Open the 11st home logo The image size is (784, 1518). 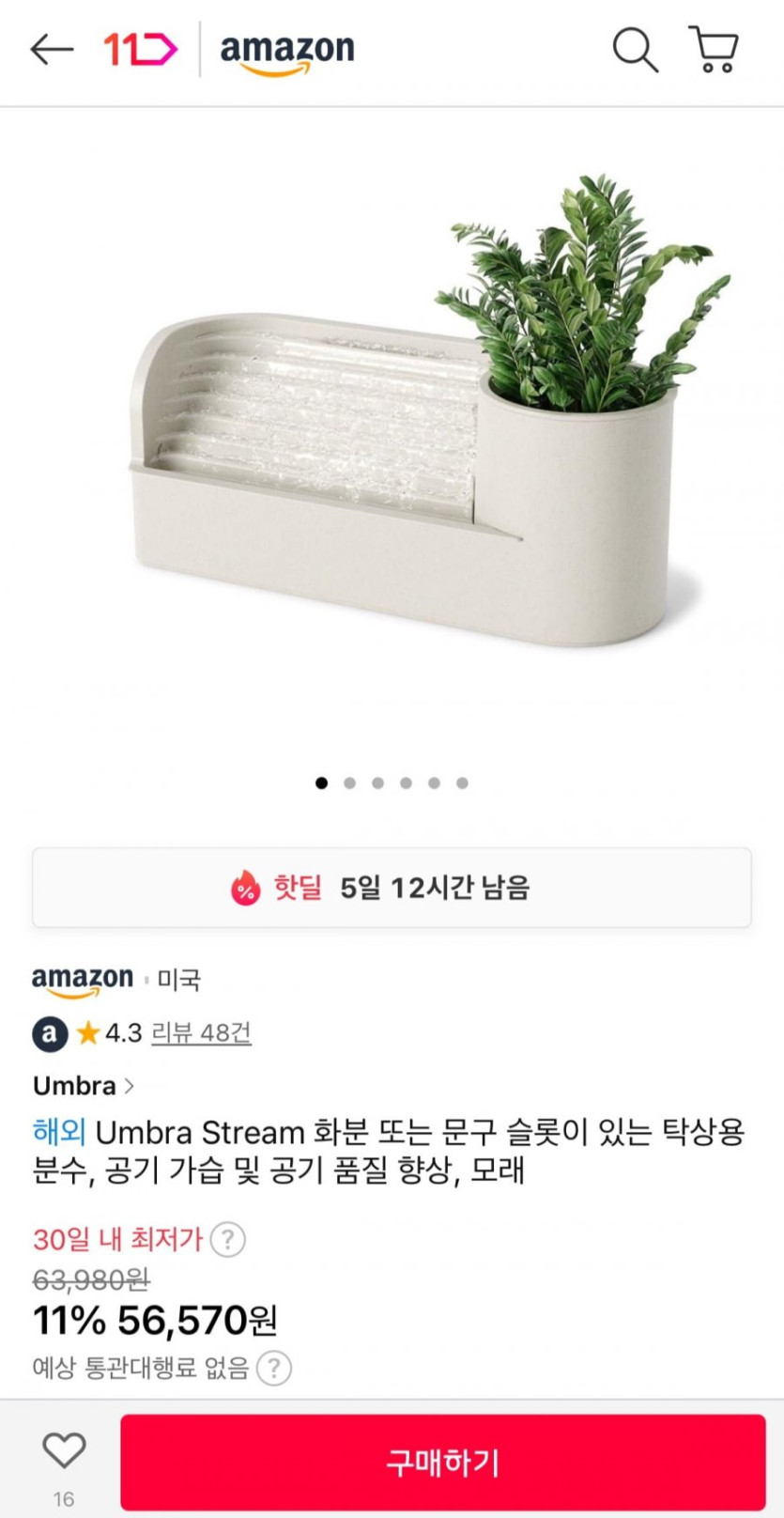tap(140, 49)
